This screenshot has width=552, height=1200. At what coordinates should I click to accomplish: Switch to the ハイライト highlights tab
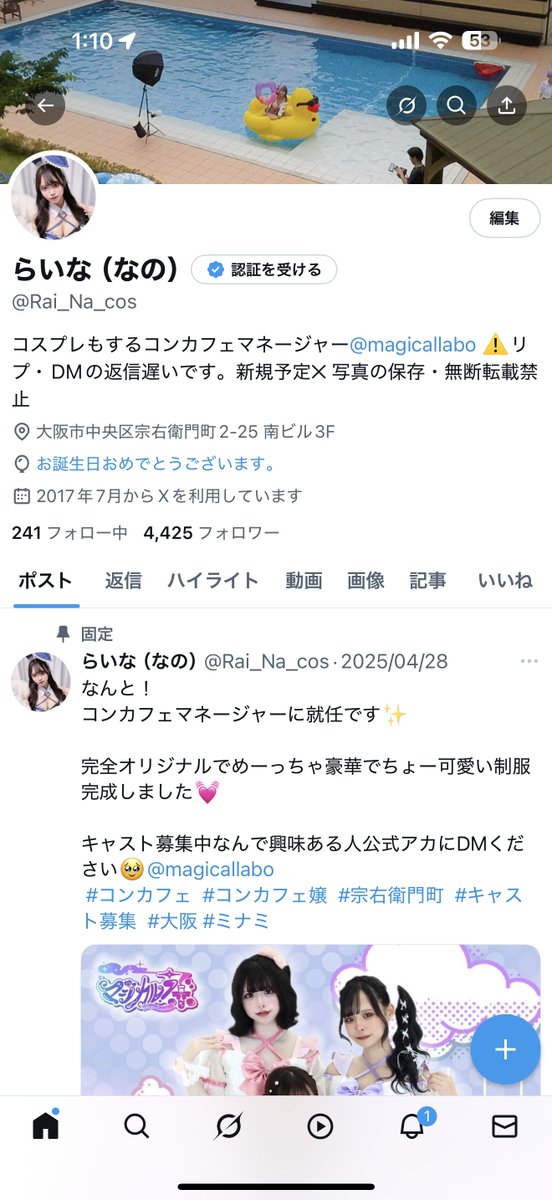point(212,580)
